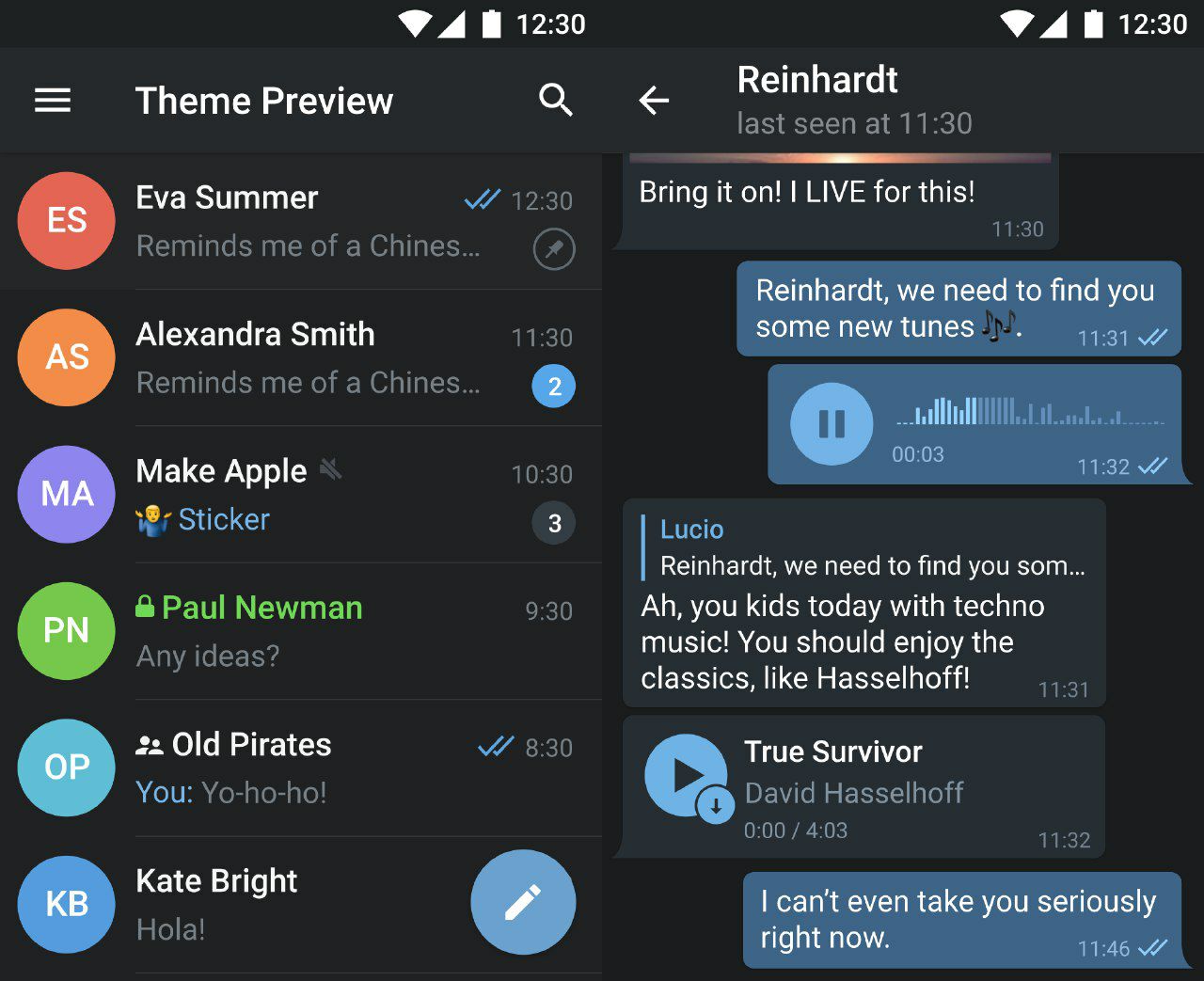This screenshot has width=1204, height=981.
Task: Open search in chat list
Action: click(555, 100)
